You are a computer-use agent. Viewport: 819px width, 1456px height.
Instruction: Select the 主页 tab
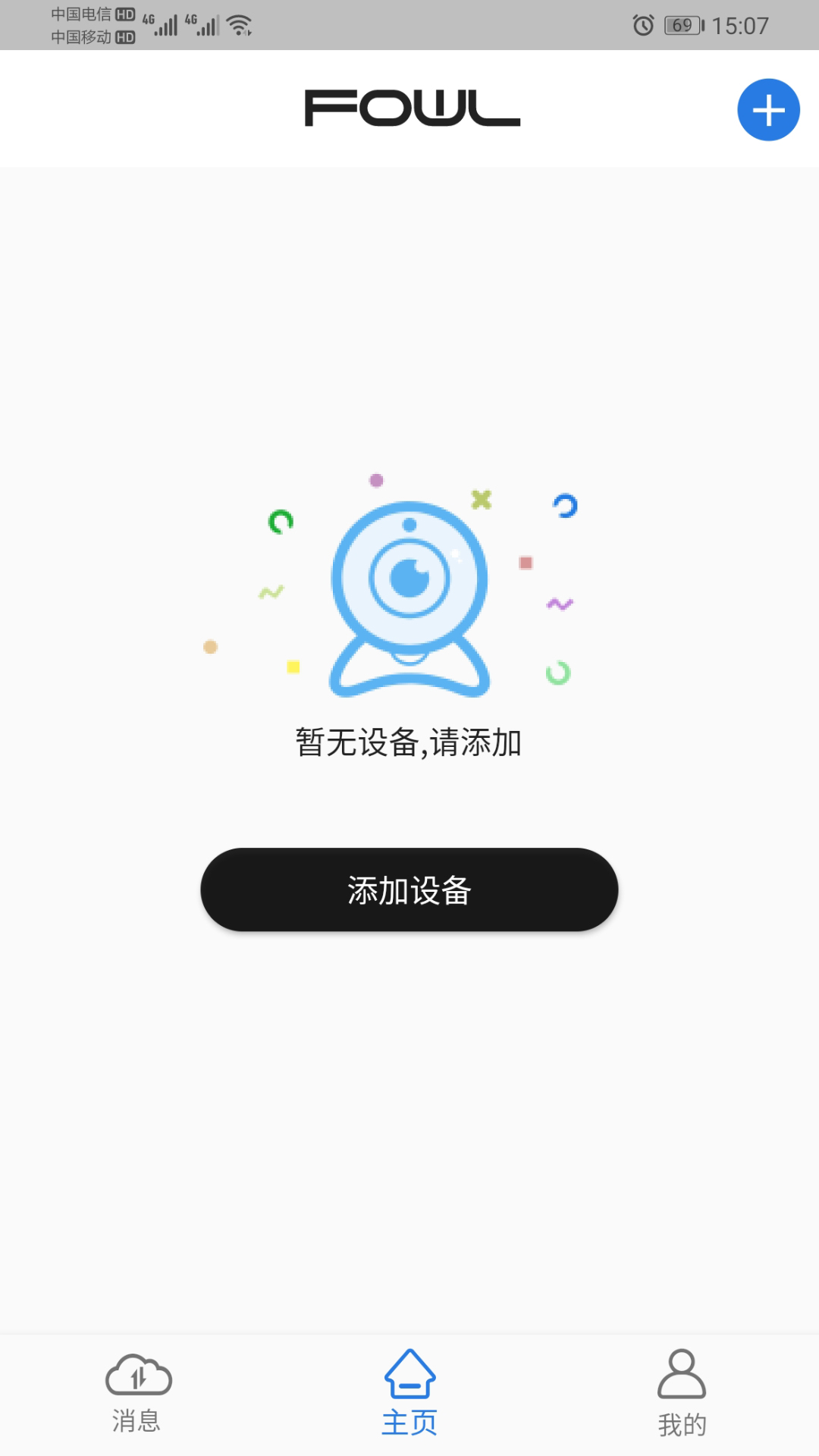409,1394
